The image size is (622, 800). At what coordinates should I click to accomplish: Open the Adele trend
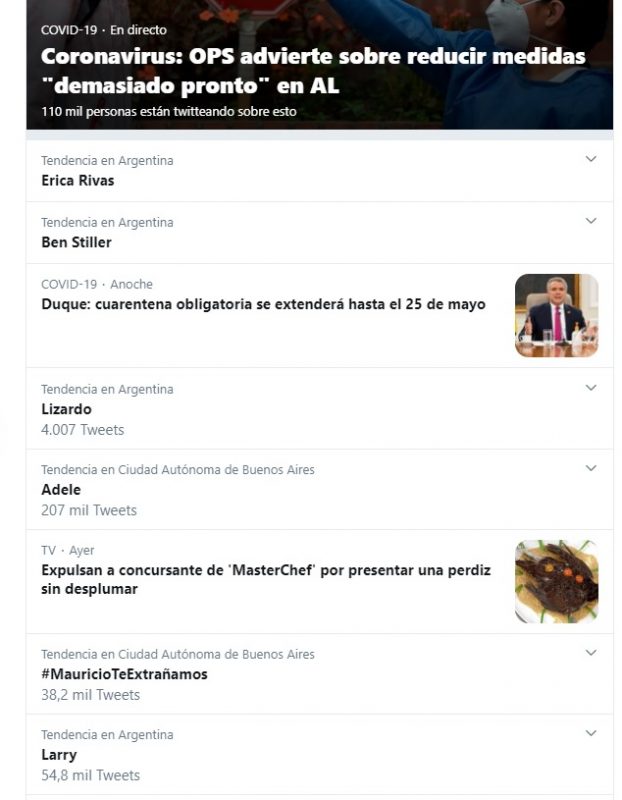tap(62, 490)
